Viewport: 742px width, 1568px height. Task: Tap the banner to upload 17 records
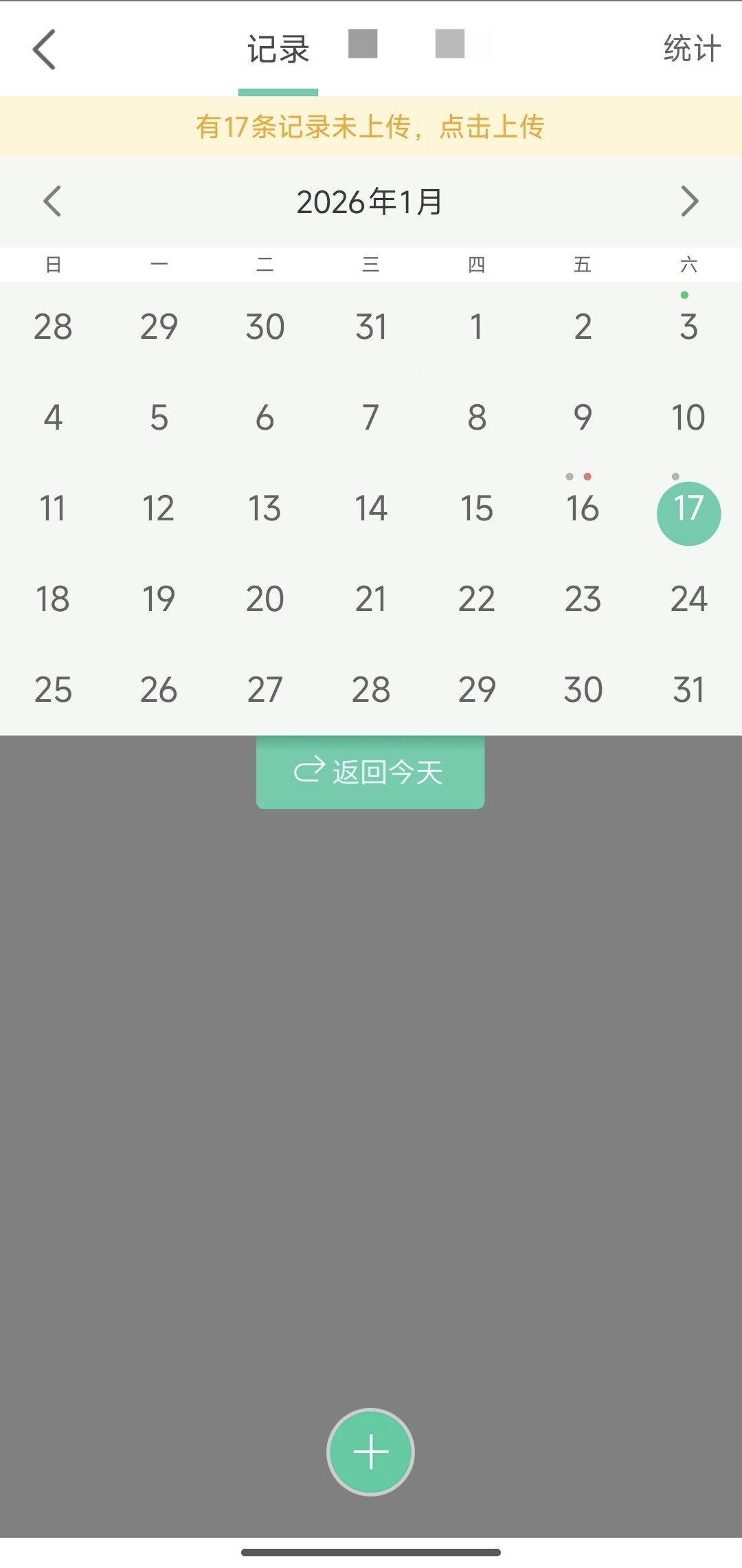(371, 127)
